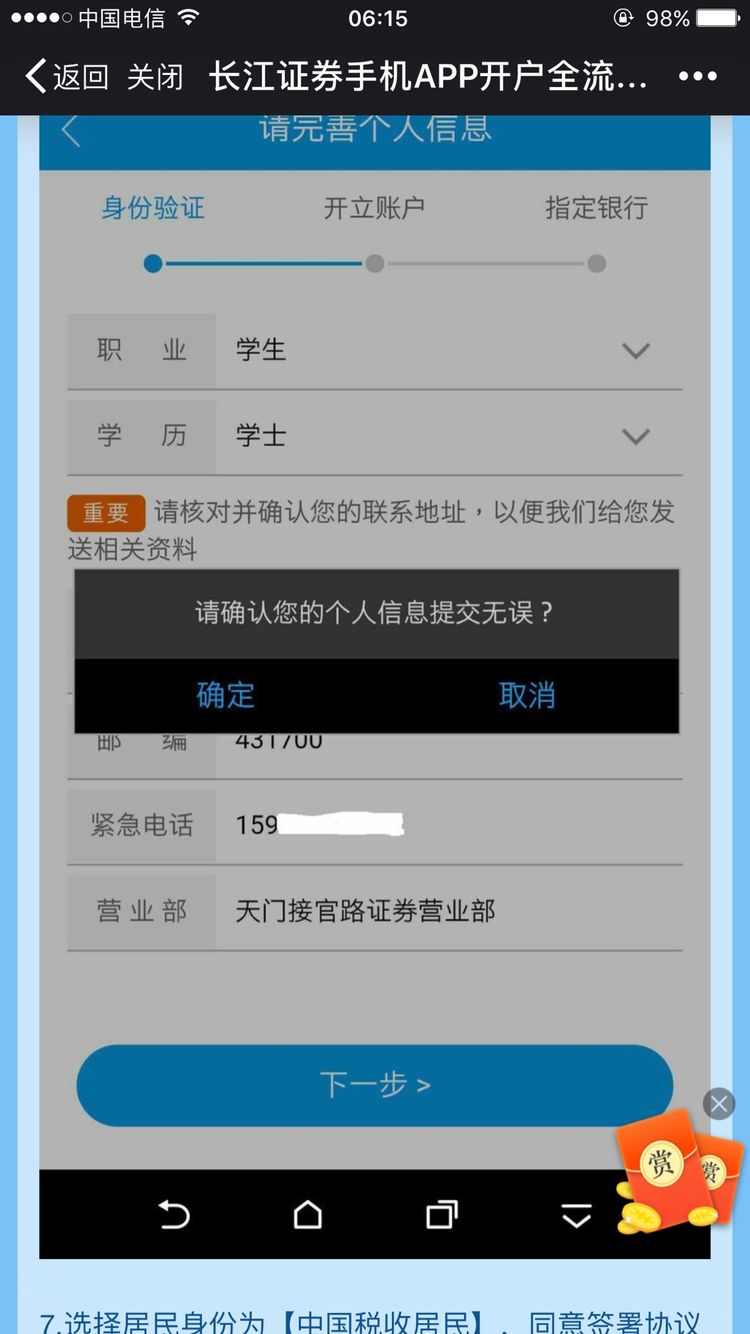This screenshot has height=1334, width=750.
Task: Close the page with 关闭
Action: point(155,76)
